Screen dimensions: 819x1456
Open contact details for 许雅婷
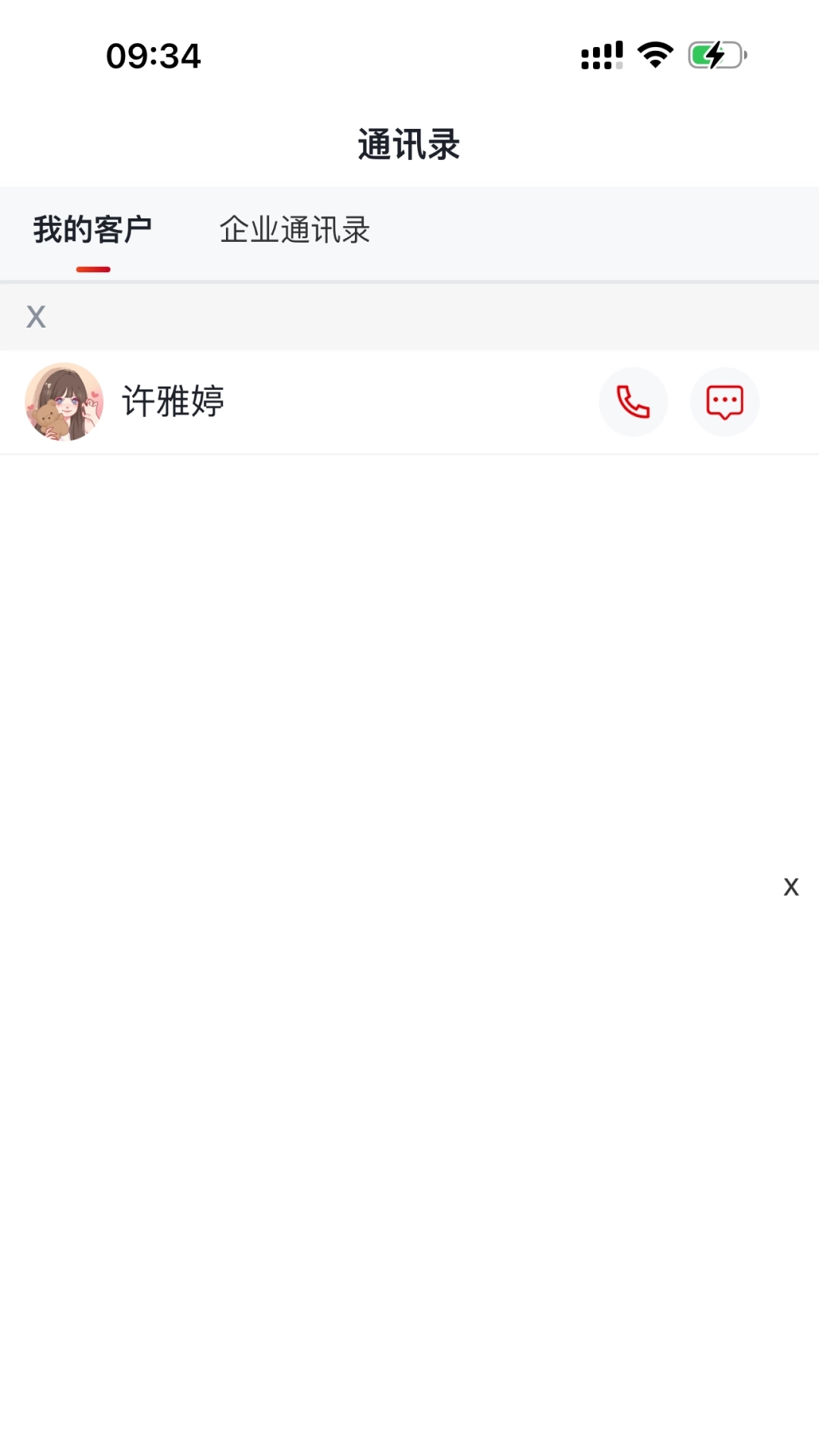click(303, 402)
